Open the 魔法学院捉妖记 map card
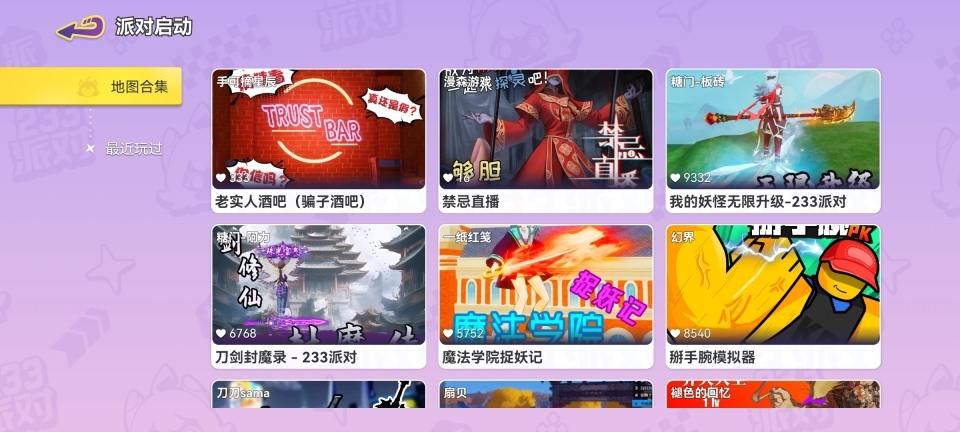 coord(545,295)
